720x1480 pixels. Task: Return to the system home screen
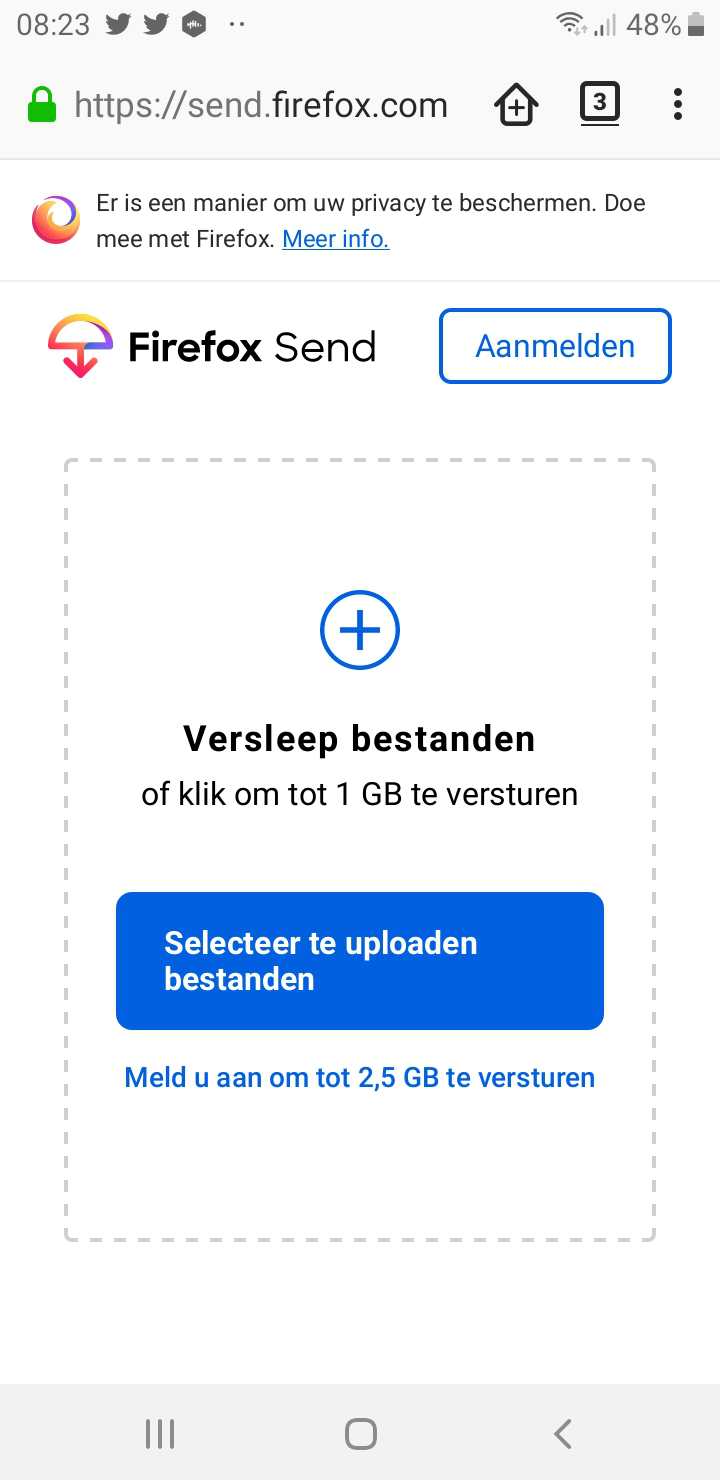click(360, 1434)
